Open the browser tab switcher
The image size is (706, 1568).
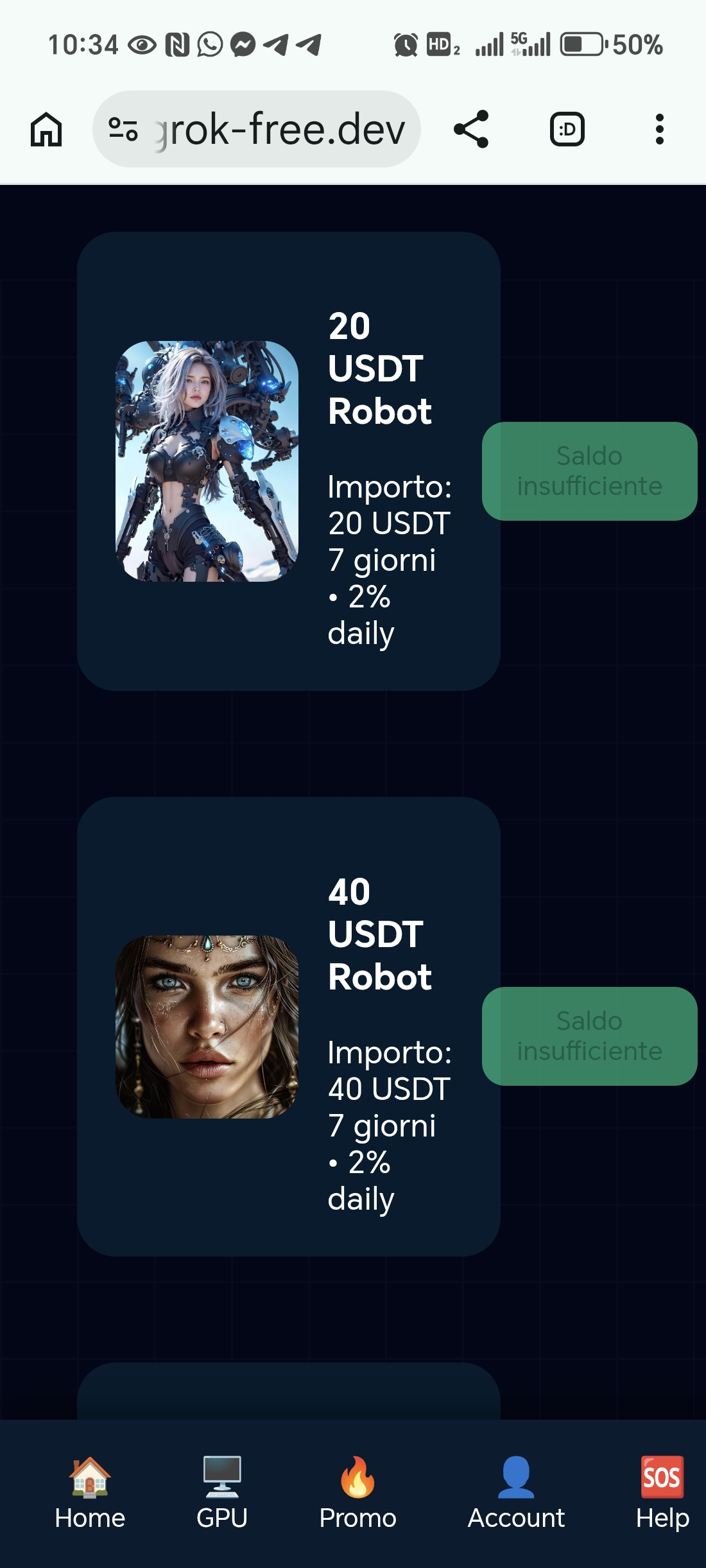[567, 130]
